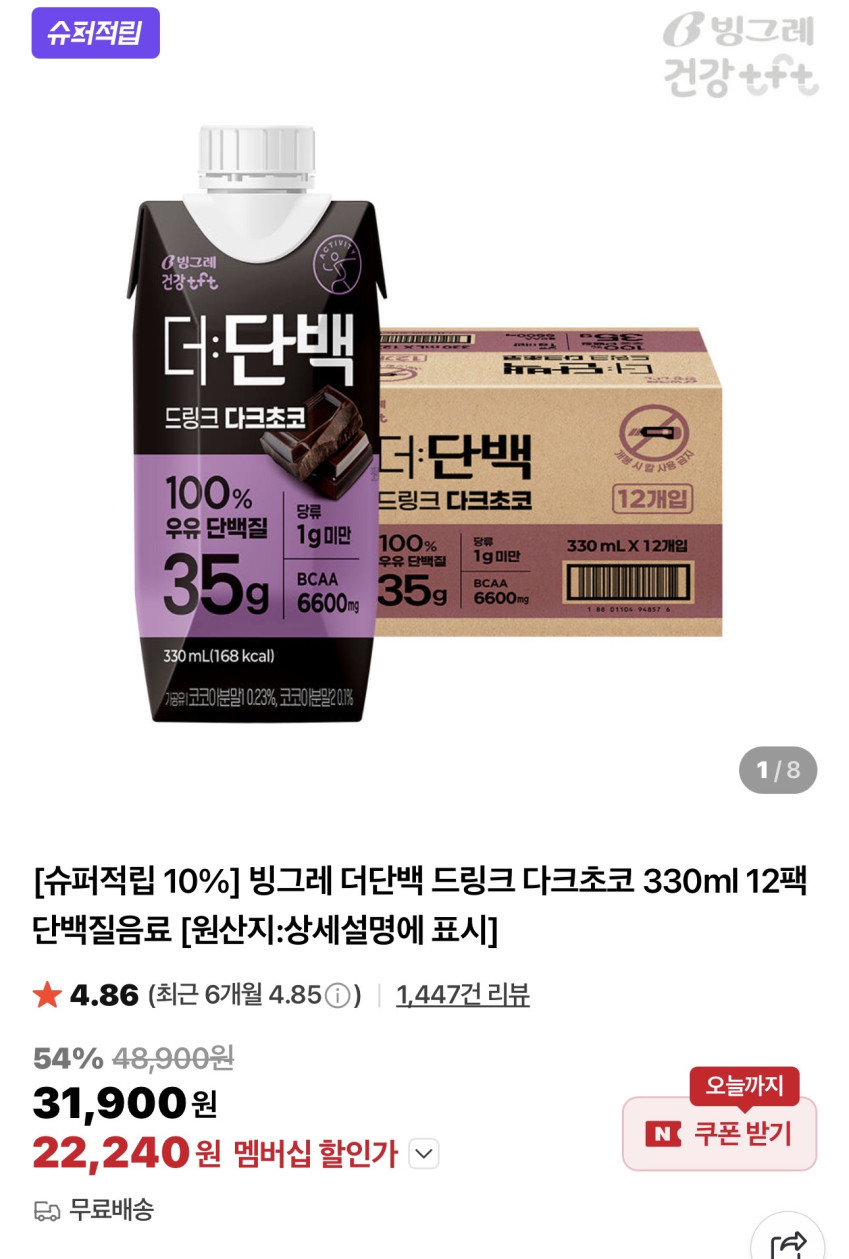Open the 1,447건 리뷰 reviews link
The image size is (849, 1259).
(x=462, y=995)
